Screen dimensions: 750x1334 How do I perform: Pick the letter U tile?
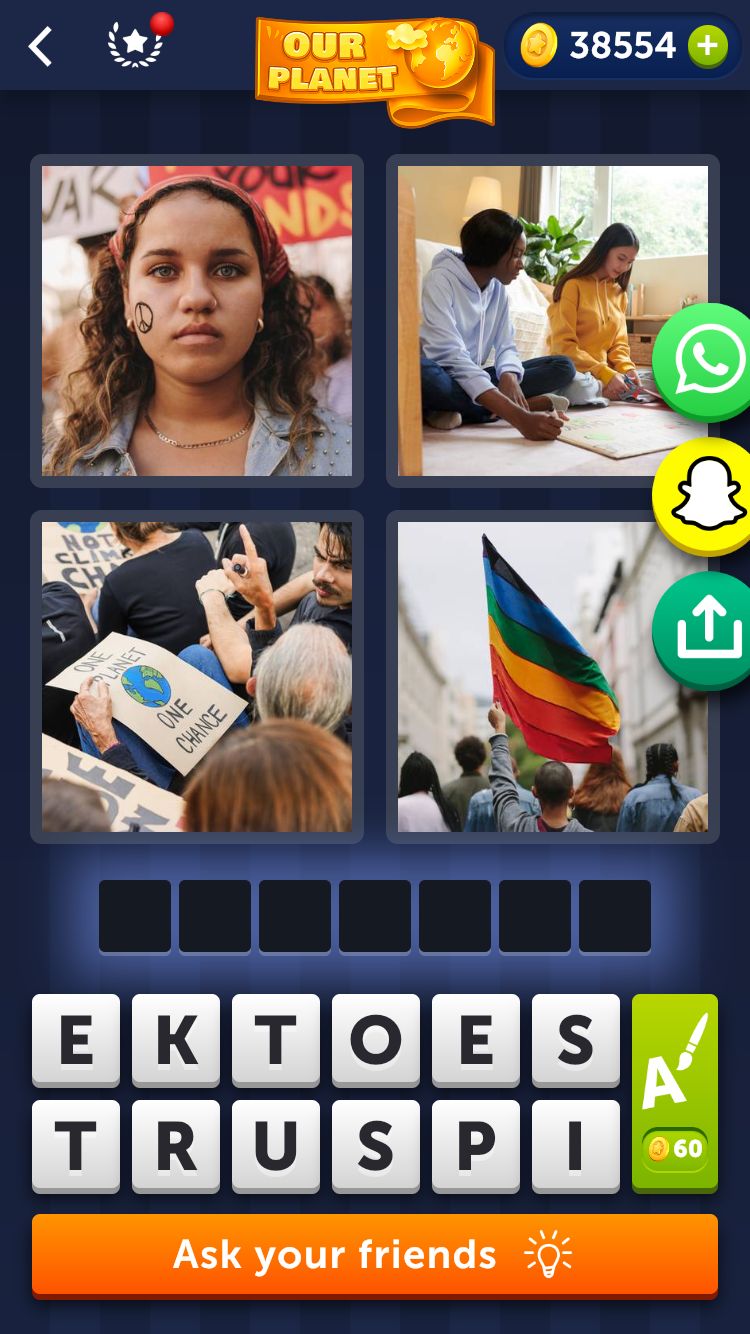point(276,1146)
